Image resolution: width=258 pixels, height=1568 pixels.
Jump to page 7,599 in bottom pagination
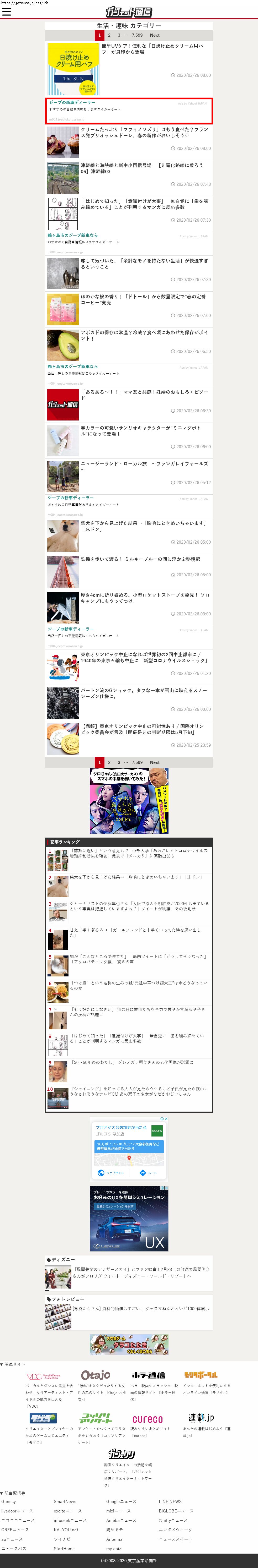tap(137, 762)
